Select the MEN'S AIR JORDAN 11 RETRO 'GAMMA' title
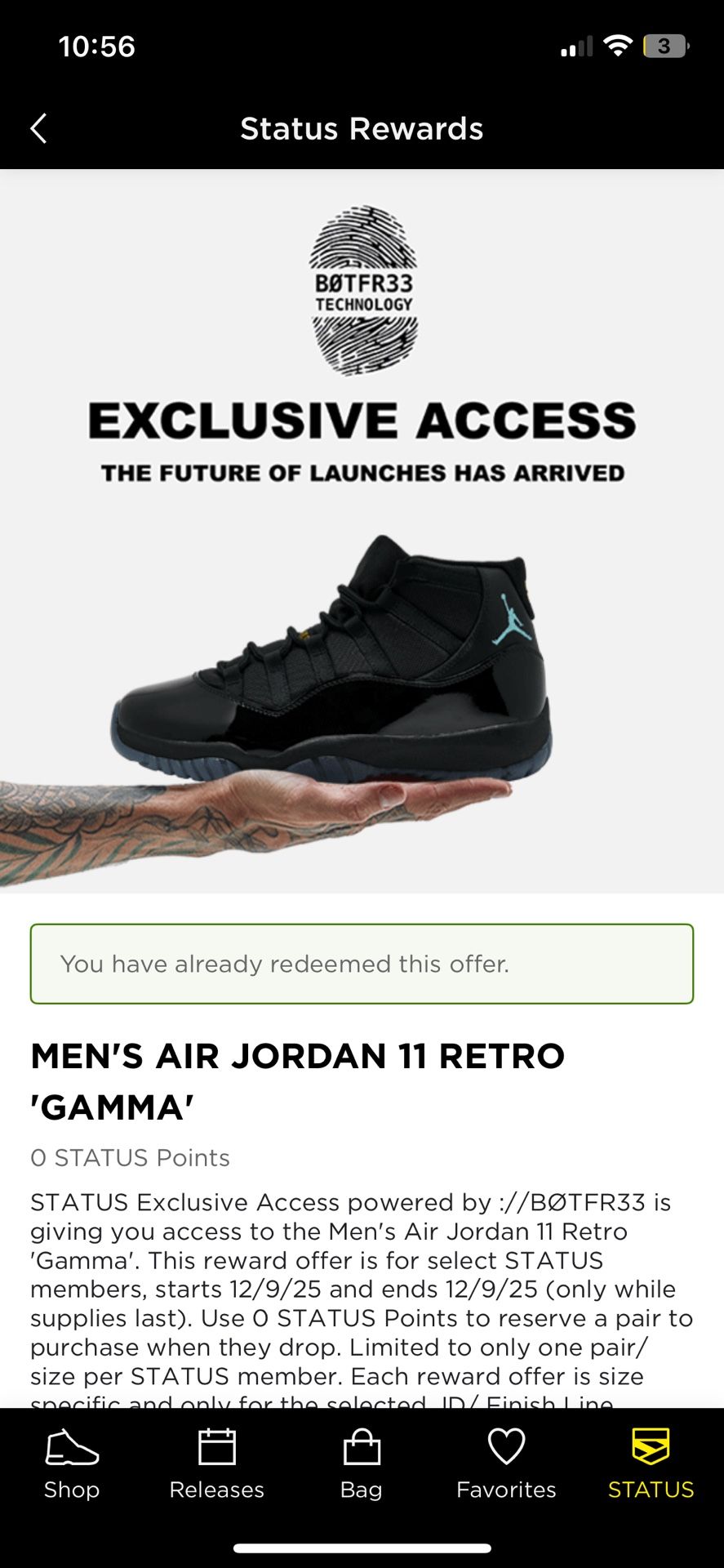The width and height of the screenshot is (724, 1568). [x=296, y=1078]
